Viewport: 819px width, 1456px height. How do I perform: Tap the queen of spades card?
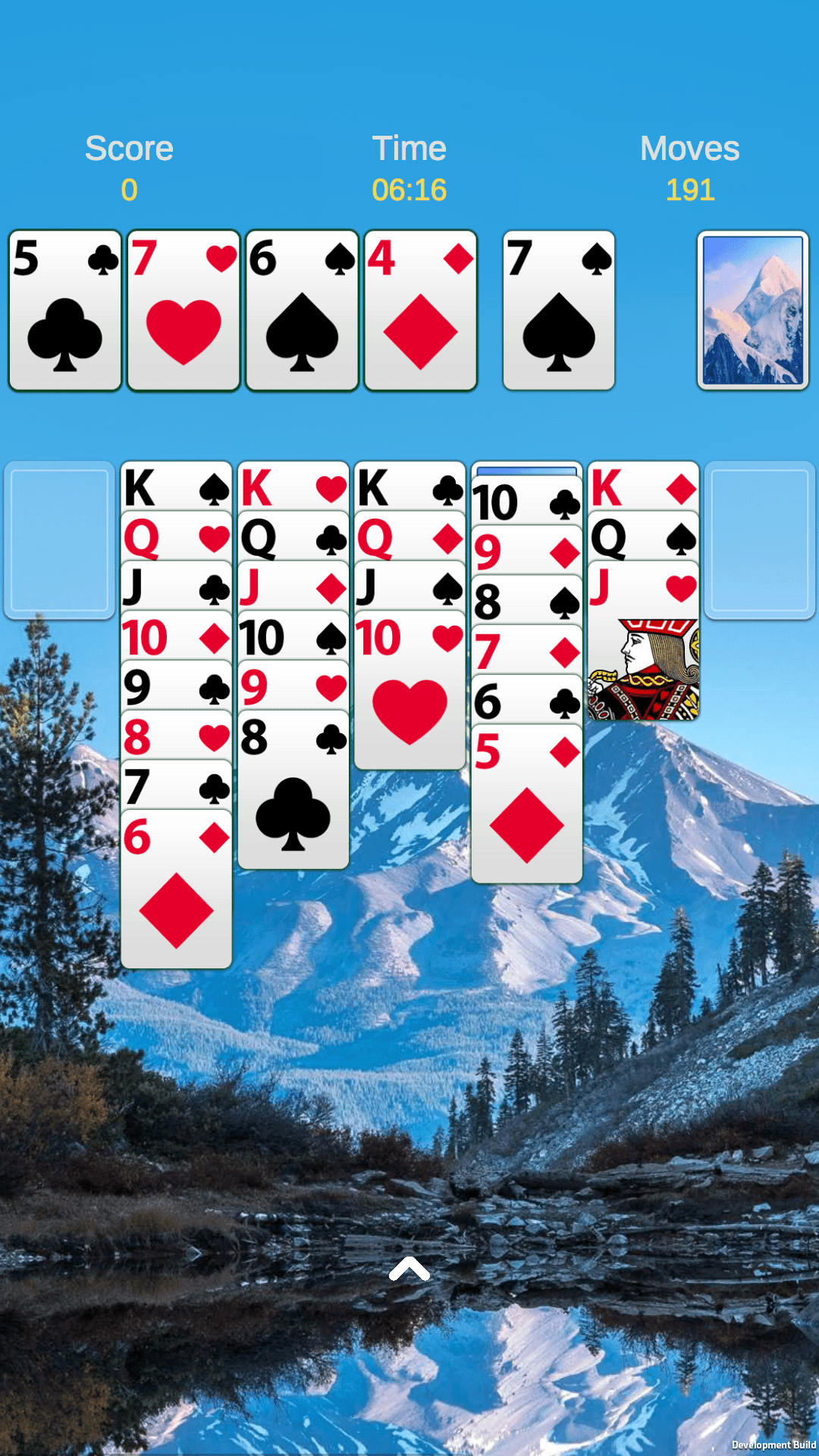(x=643, y=538)
